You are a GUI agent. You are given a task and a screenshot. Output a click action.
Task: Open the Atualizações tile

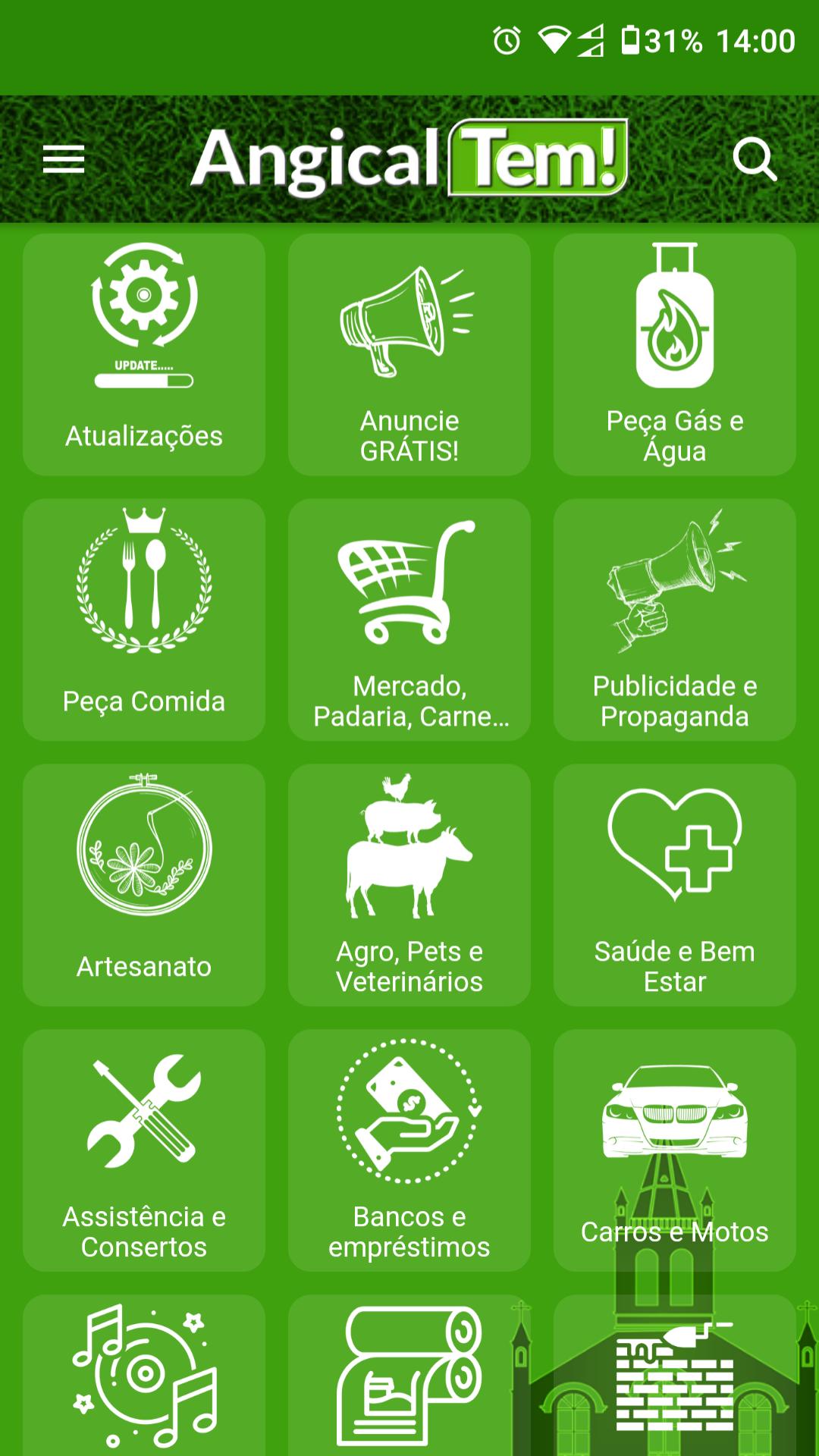[x=144, y=354]
